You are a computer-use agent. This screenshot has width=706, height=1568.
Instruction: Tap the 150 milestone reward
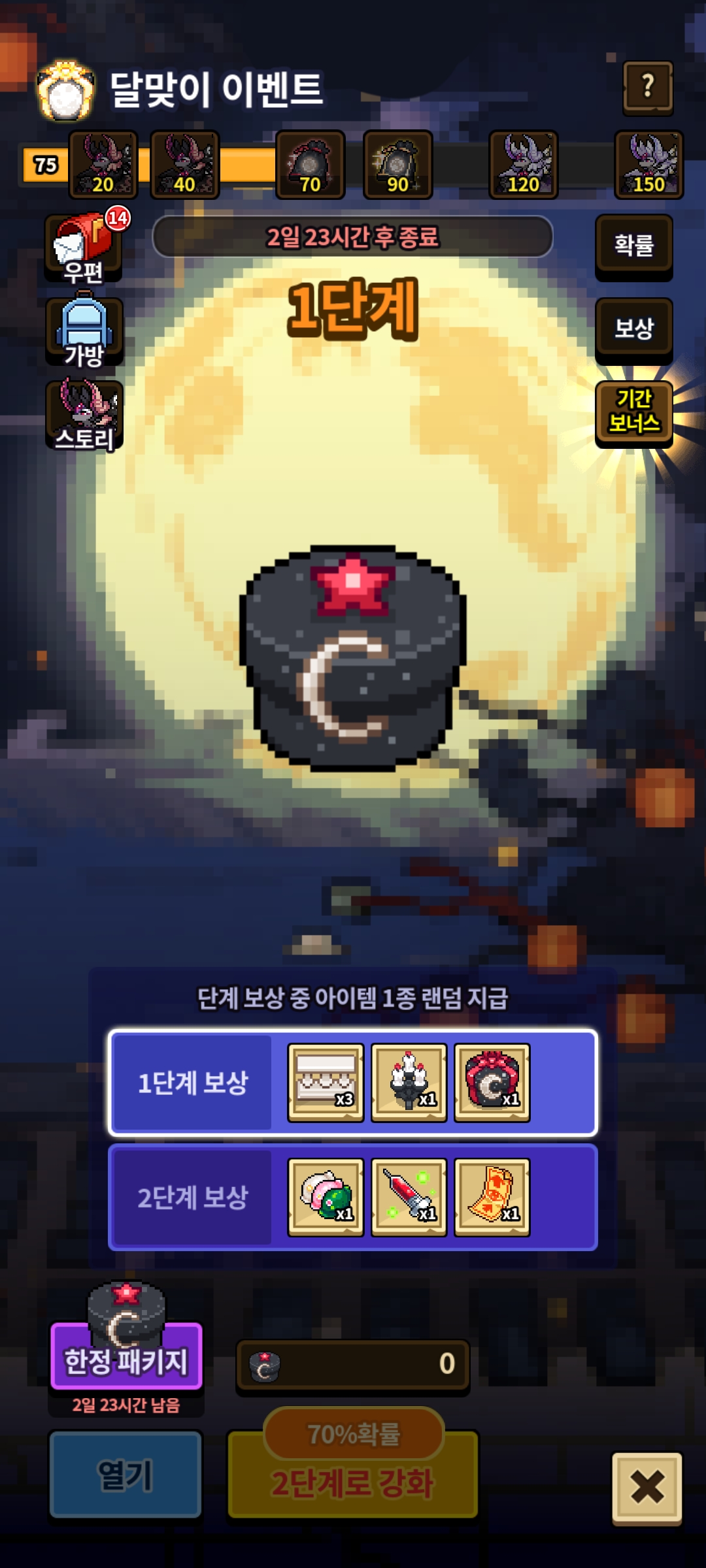coord(648,165)
